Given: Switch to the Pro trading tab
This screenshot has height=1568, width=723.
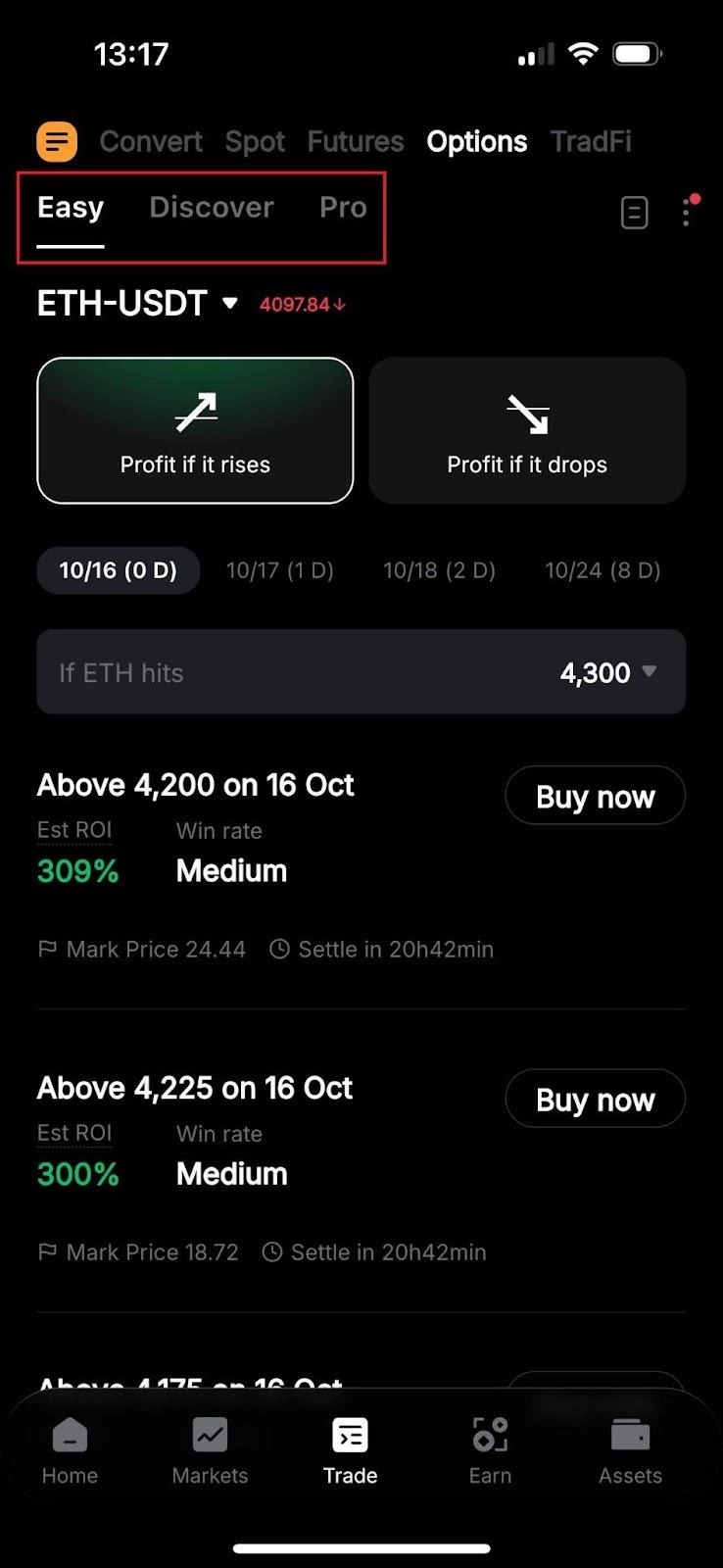Looking at the screenshot, I should [x=342, y=207].
